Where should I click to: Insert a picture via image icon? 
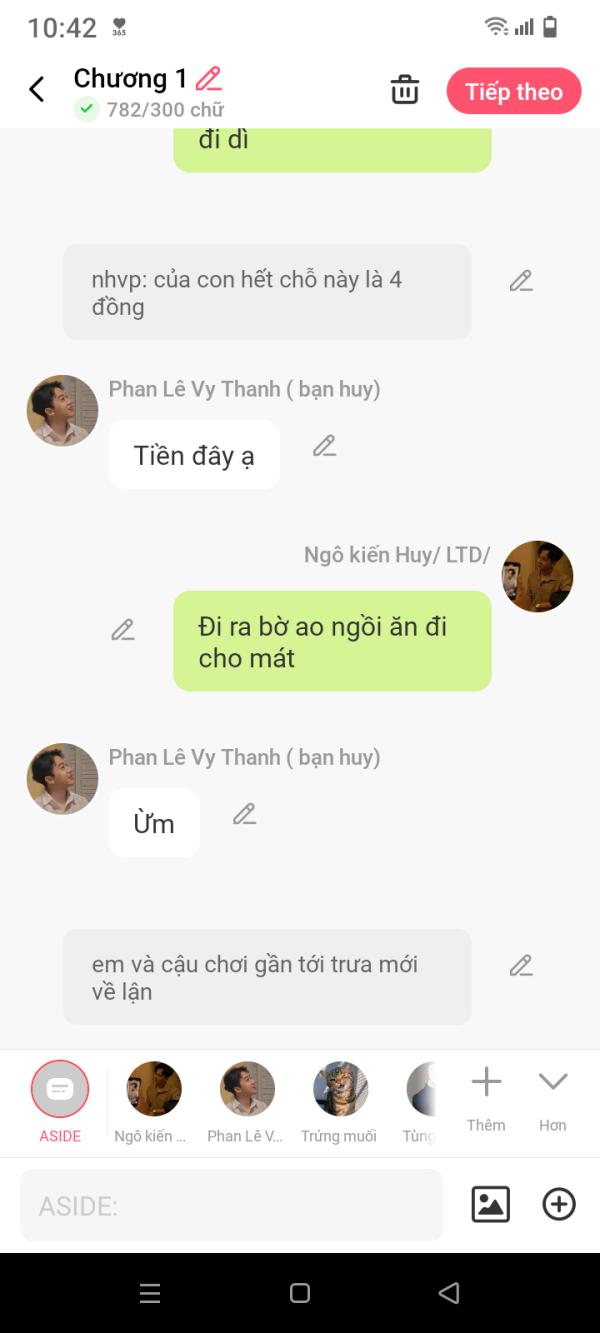490,1204
